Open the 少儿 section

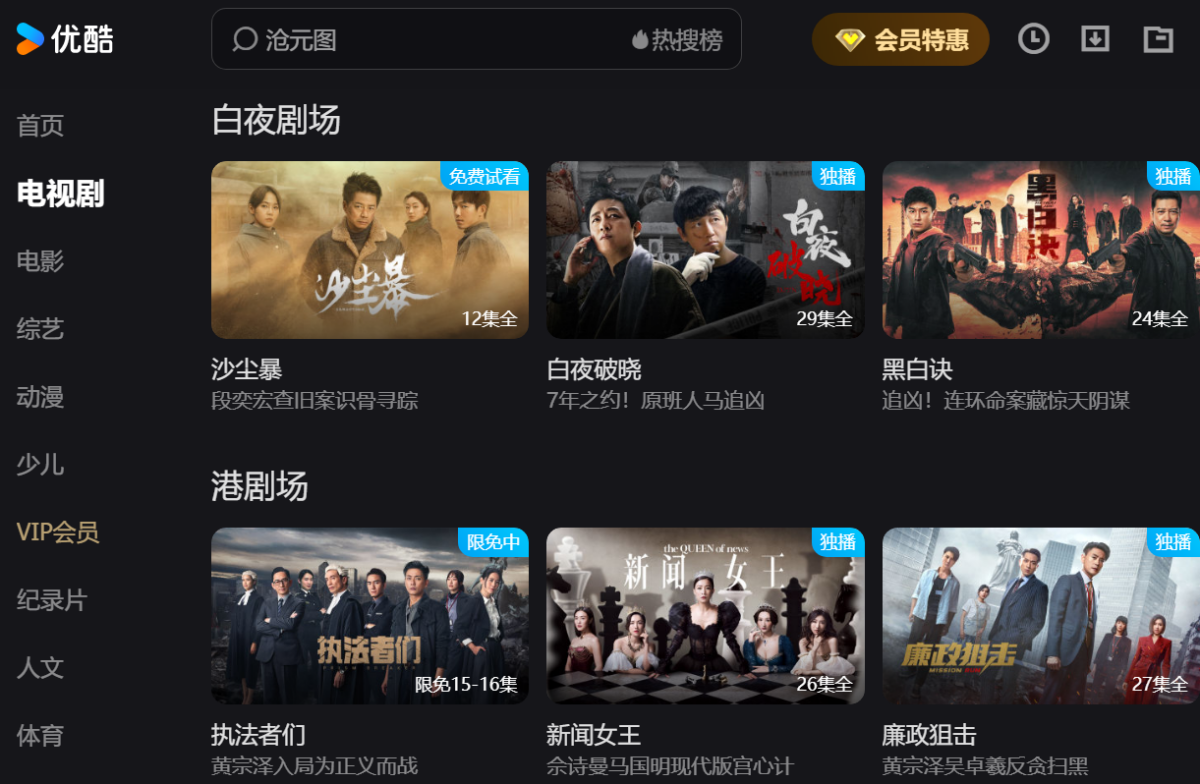(x=41, y=465)
